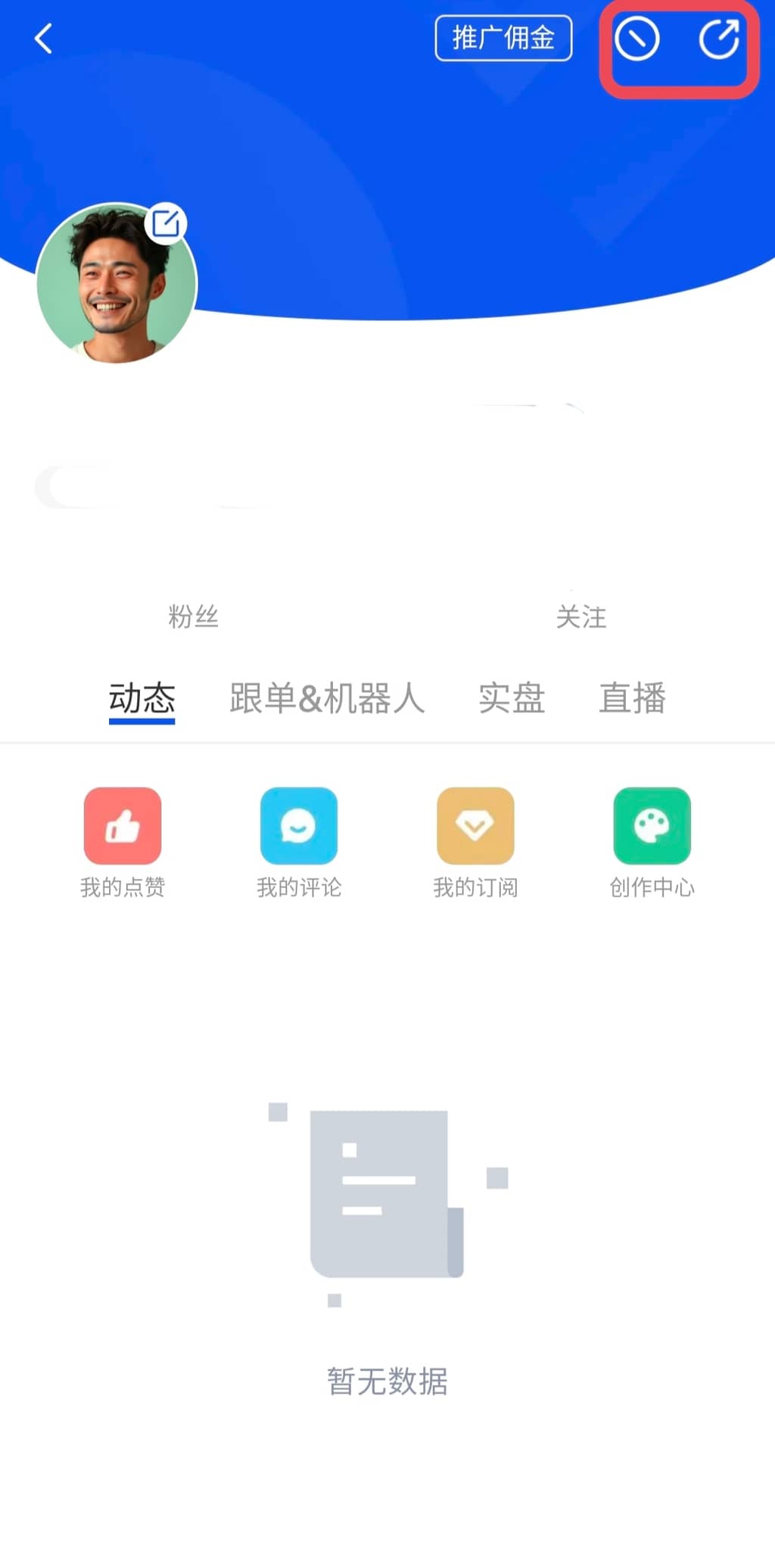
Task: Go back using the top-left arrow
Action: [44, 39]
